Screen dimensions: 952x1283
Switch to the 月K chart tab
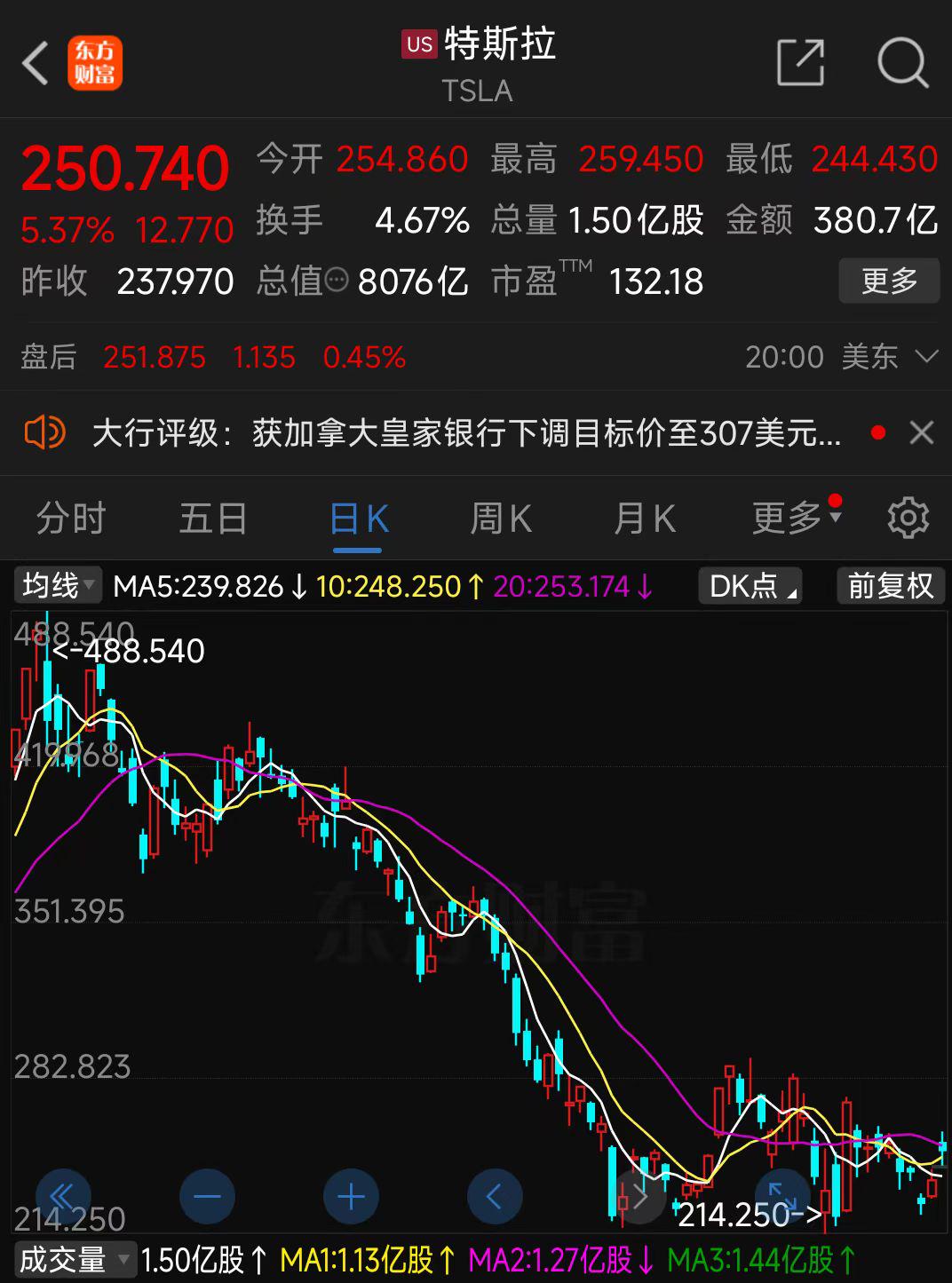pos(645,519)
